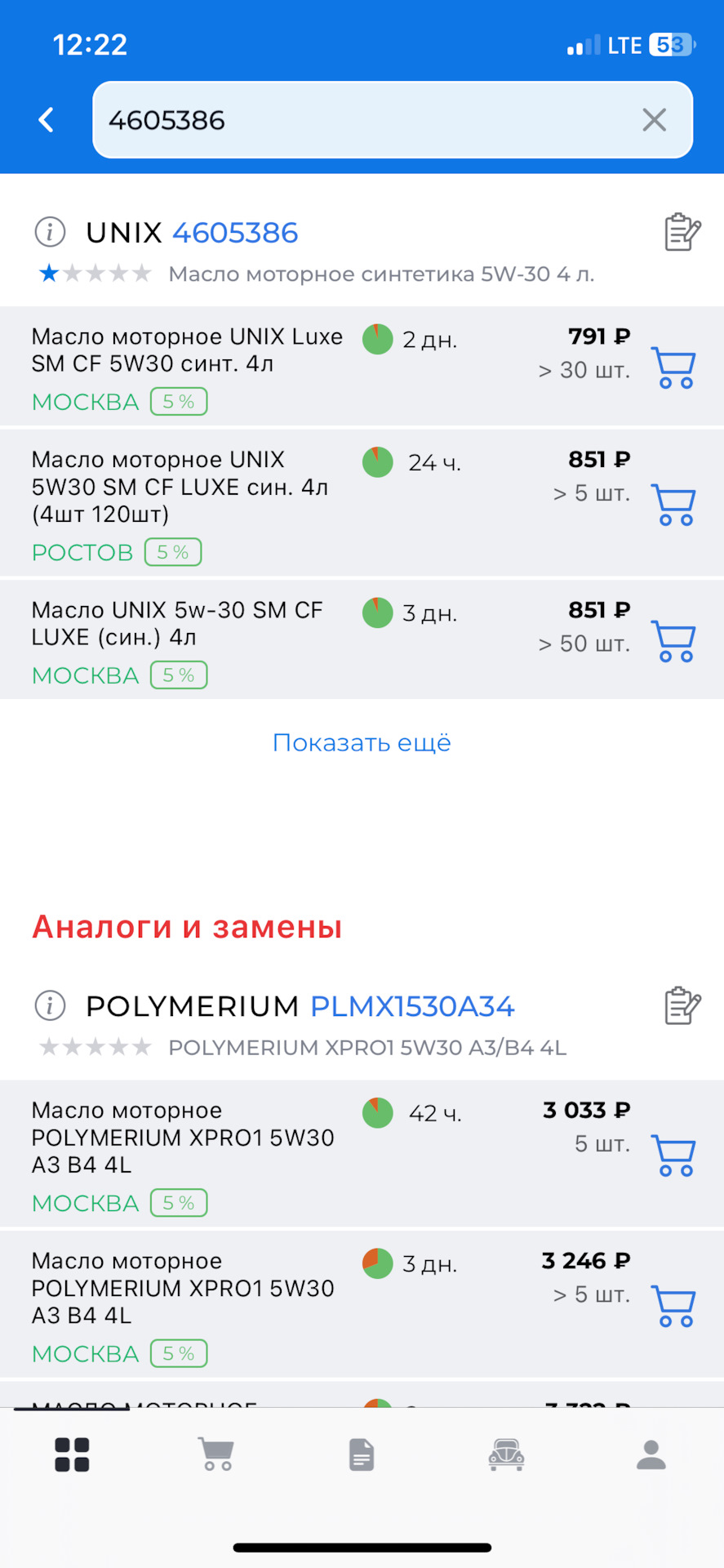The width and height of the screenshot is (724, 1568).
Task: Copy info using clipboard icon near UNIX 4605386
Action: tap(679, 232)
